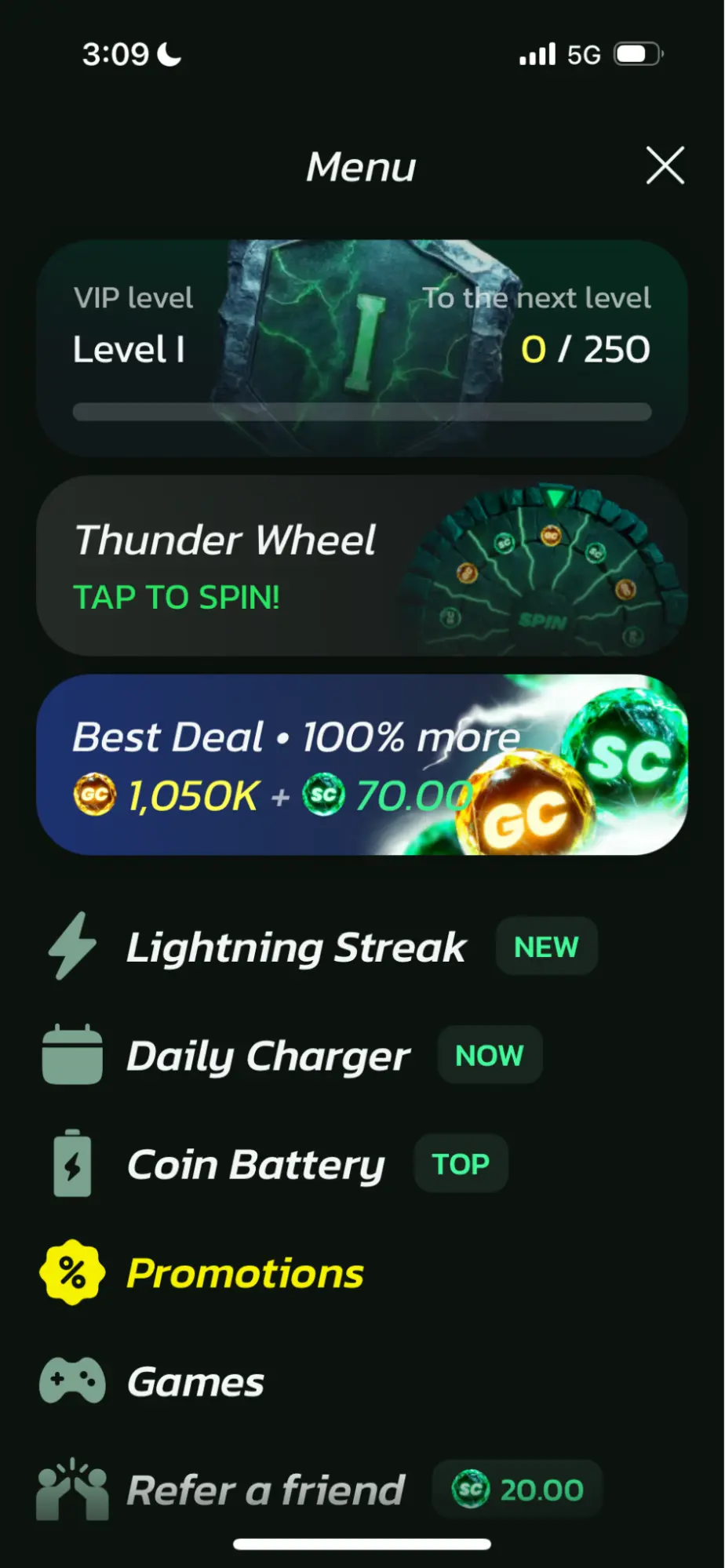Browse Games
Image resolution: width=725 pixels, height=1568 pixels.
coord(195,1382)
